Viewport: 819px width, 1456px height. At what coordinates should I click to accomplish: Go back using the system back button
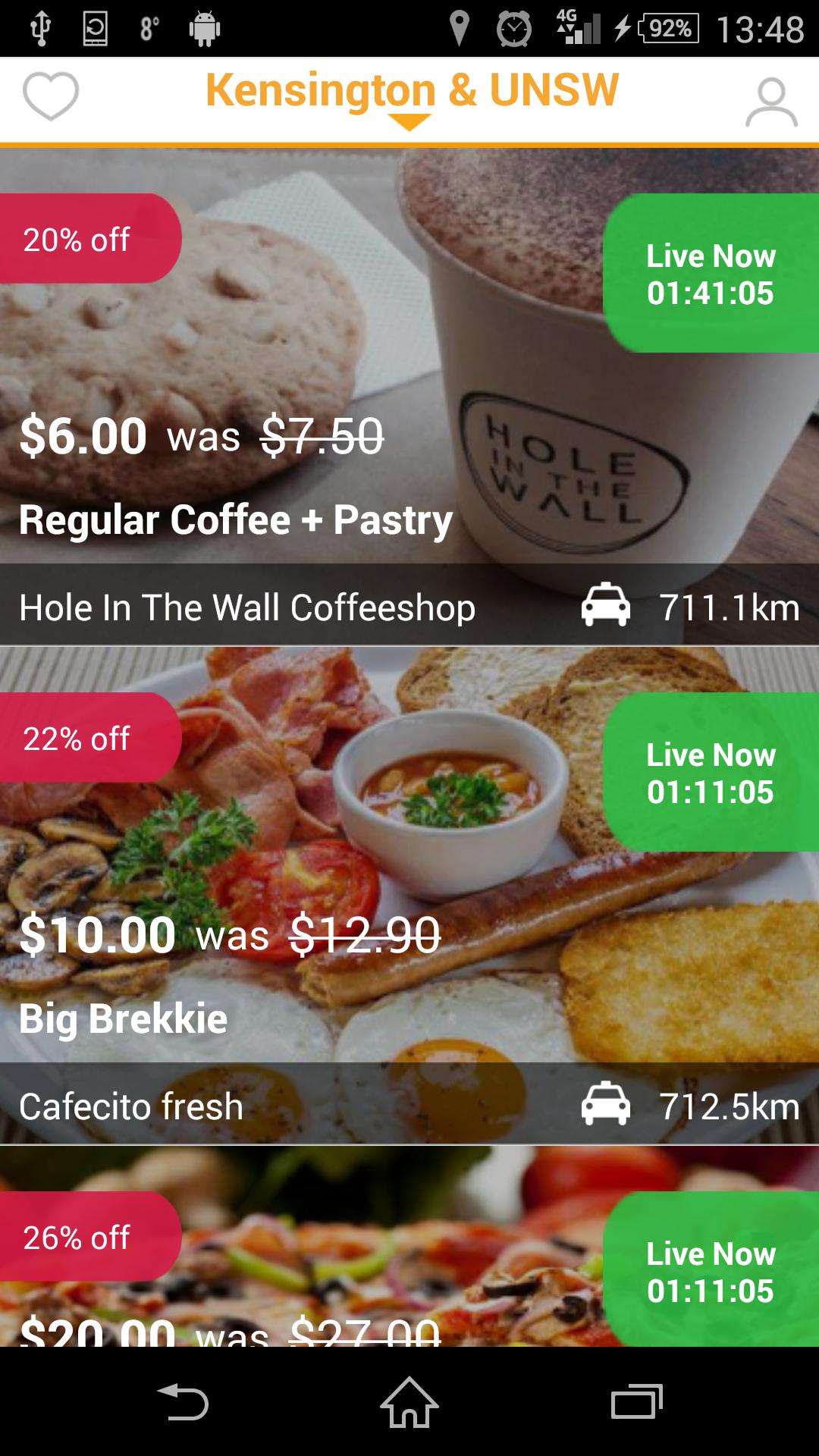pos(183,1401)
